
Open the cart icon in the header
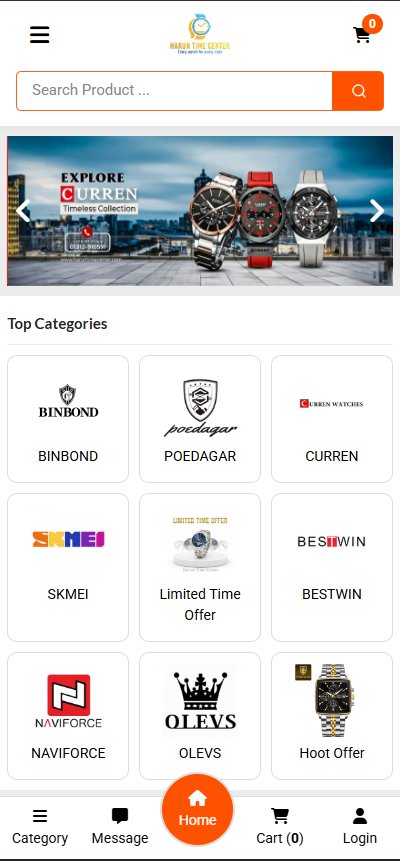367,31
